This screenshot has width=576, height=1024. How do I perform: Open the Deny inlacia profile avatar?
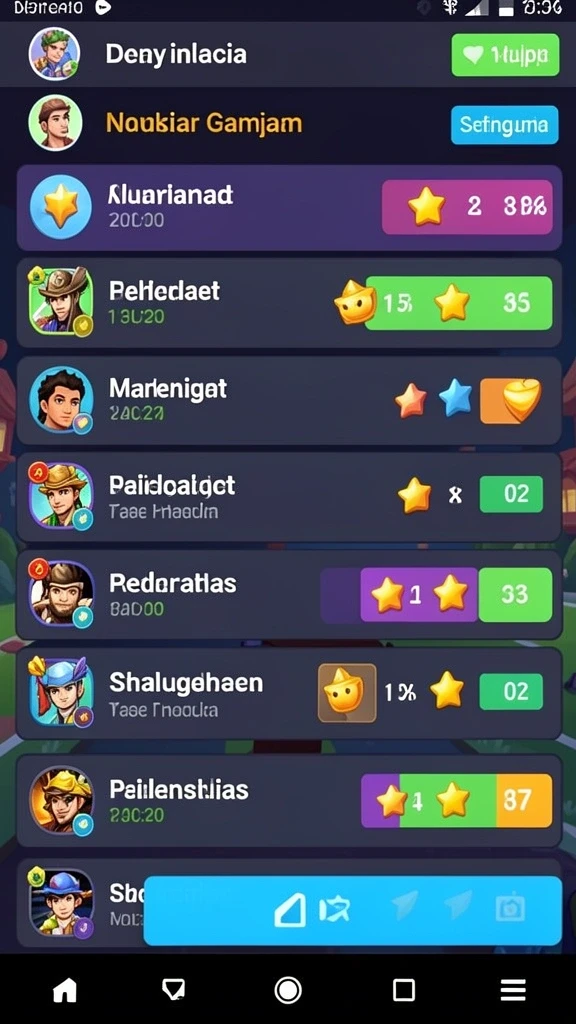click(x=55, y=54)
